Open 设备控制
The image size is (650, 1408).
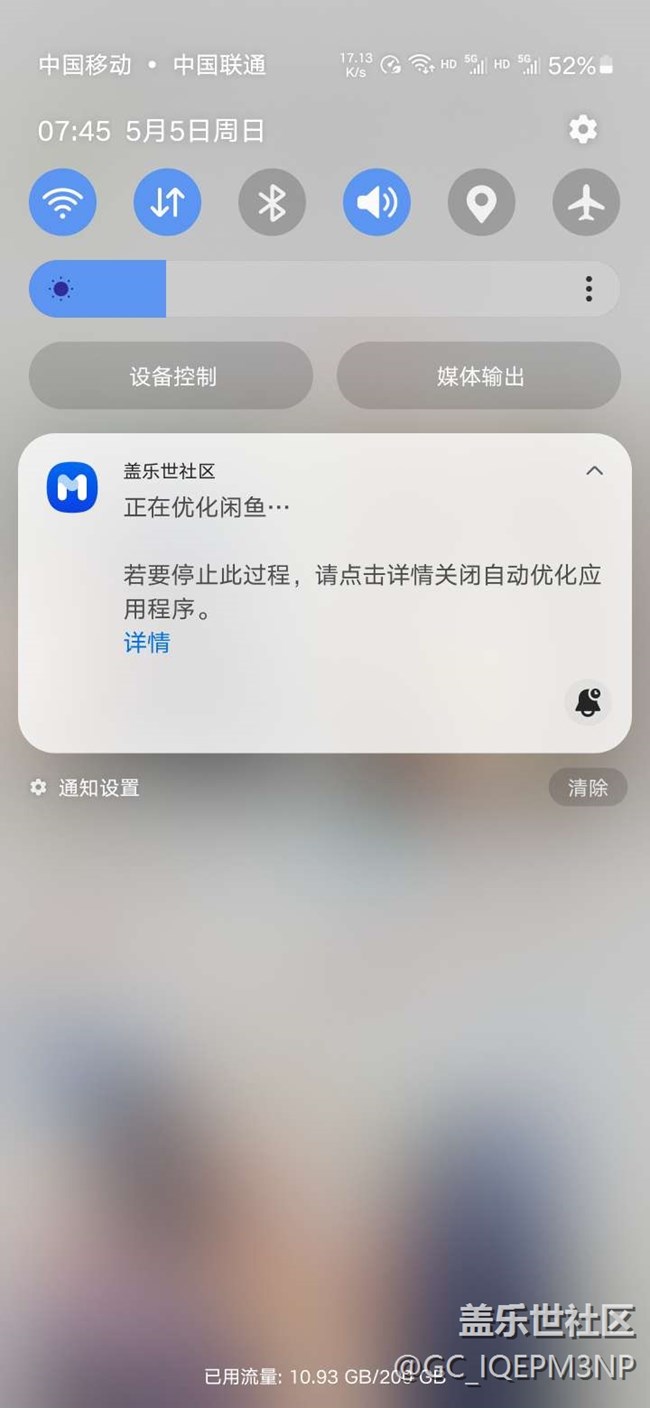click(x=171, y=377)
